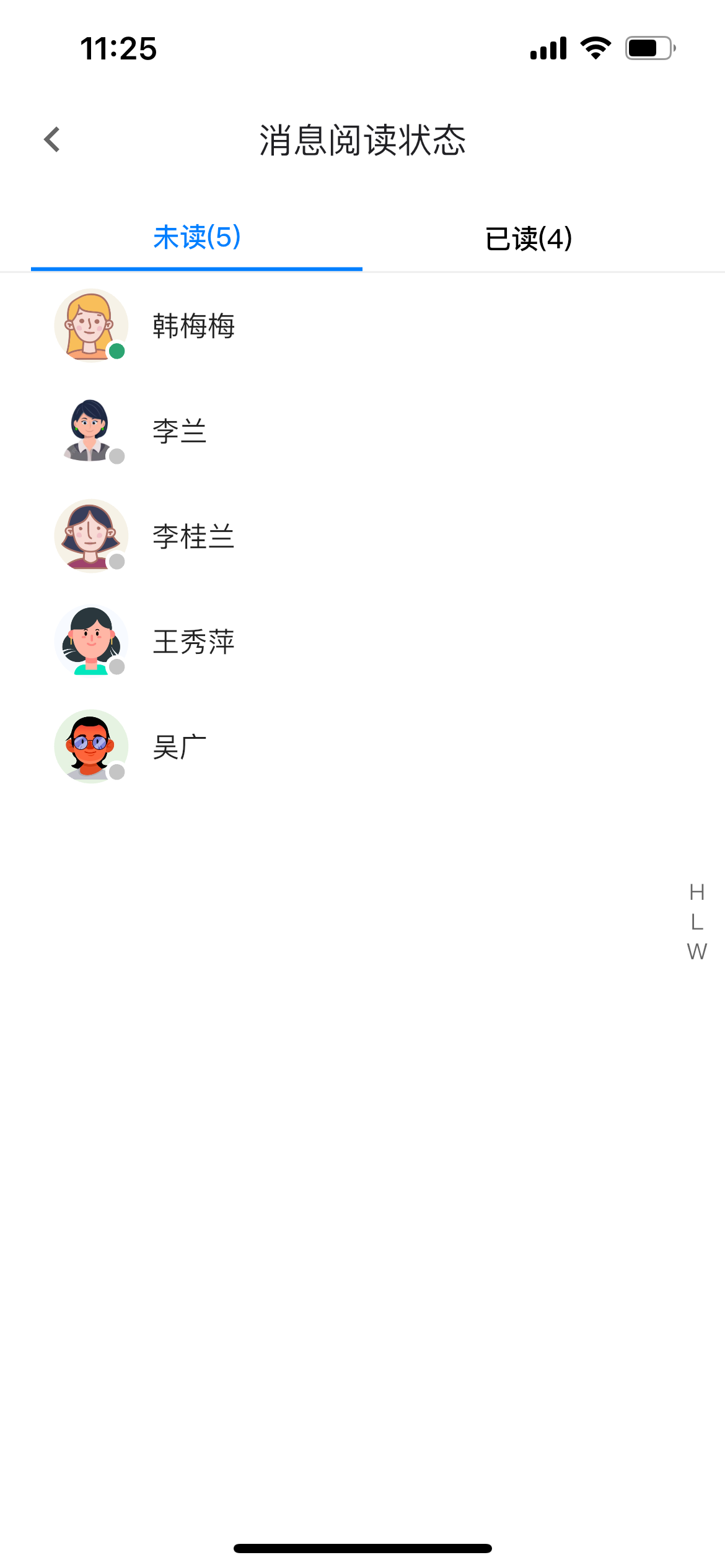Go back using the top-left arrow
725x1568 pixels.
point(52,139)
